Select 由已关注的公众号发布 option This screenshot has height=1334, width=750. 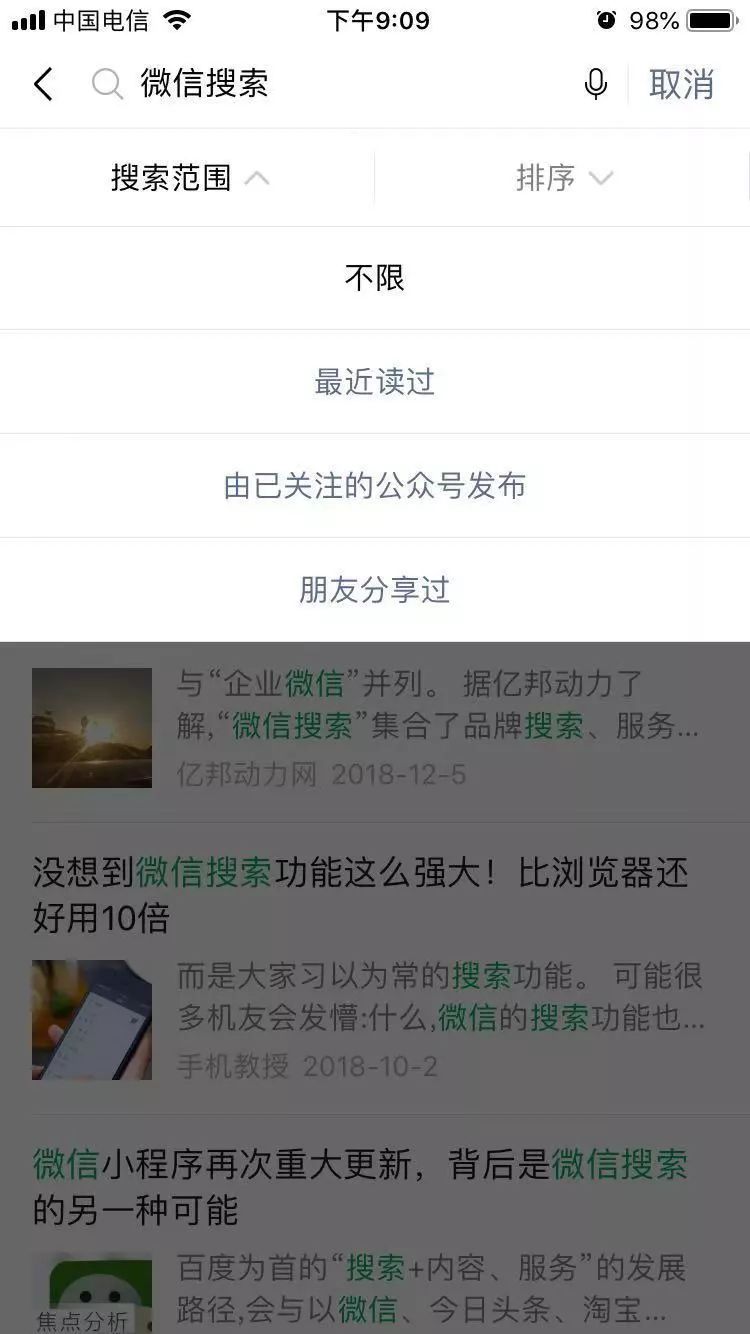click(x=375, y=486)
